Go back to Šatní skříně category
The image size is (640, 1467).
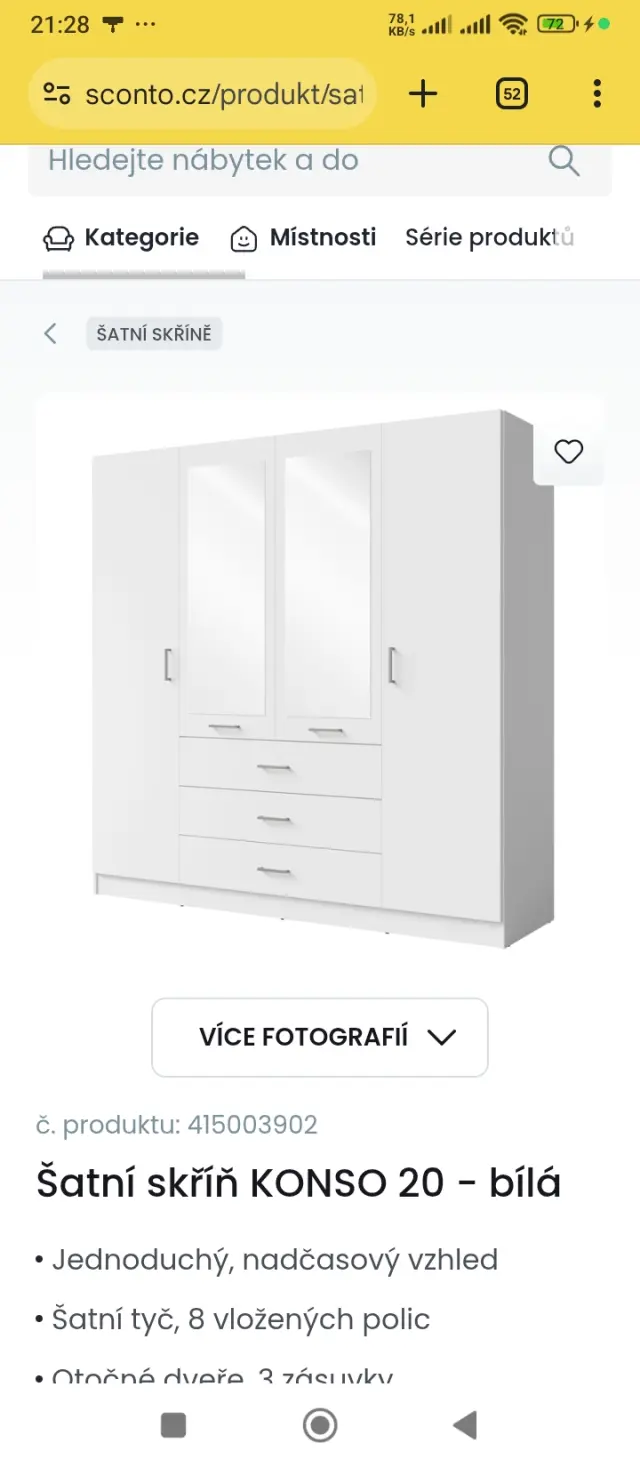click(x=153, y=334)
